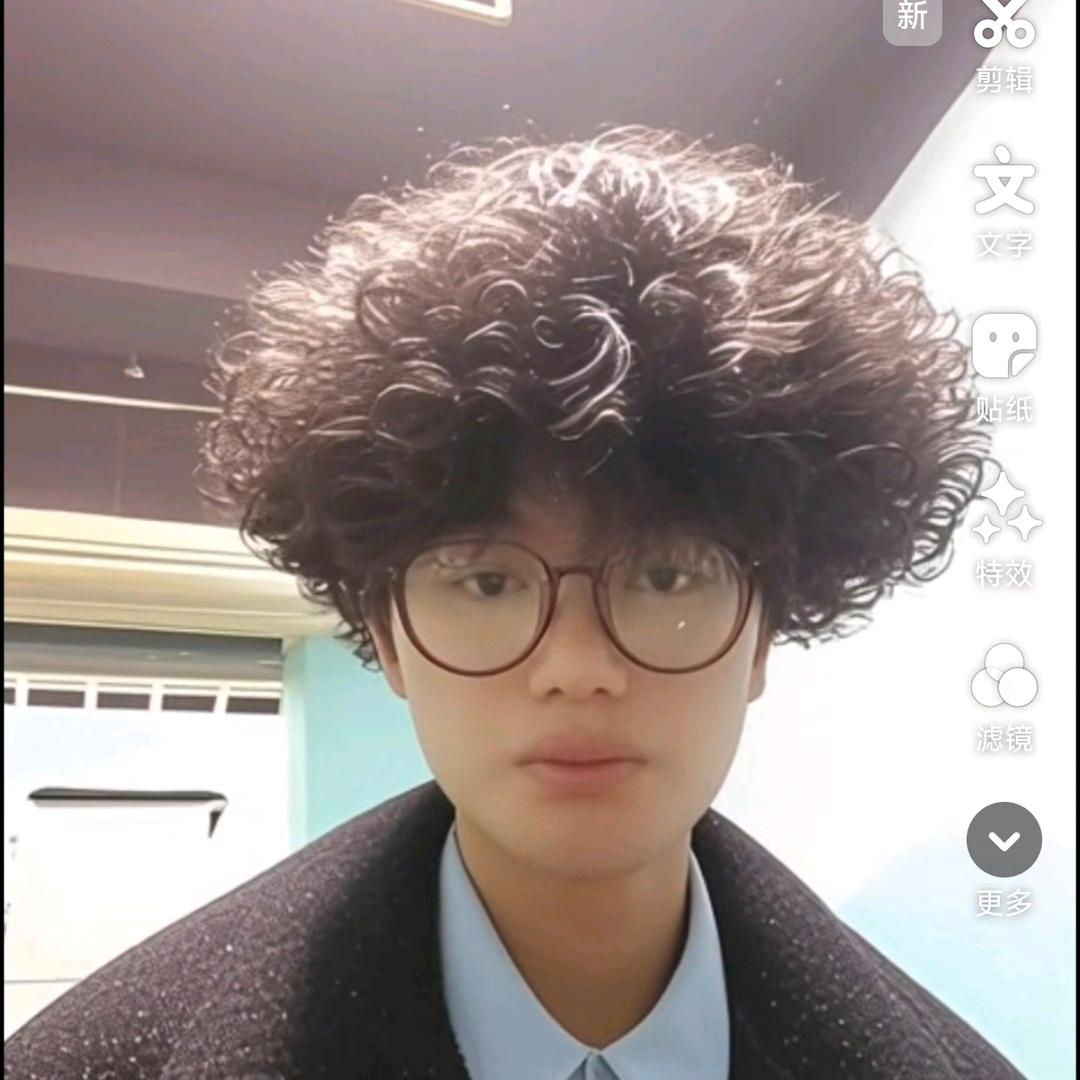Open the 贴纸 sticker picker
This screenshot has height=1080, width=1080.
1004,367
